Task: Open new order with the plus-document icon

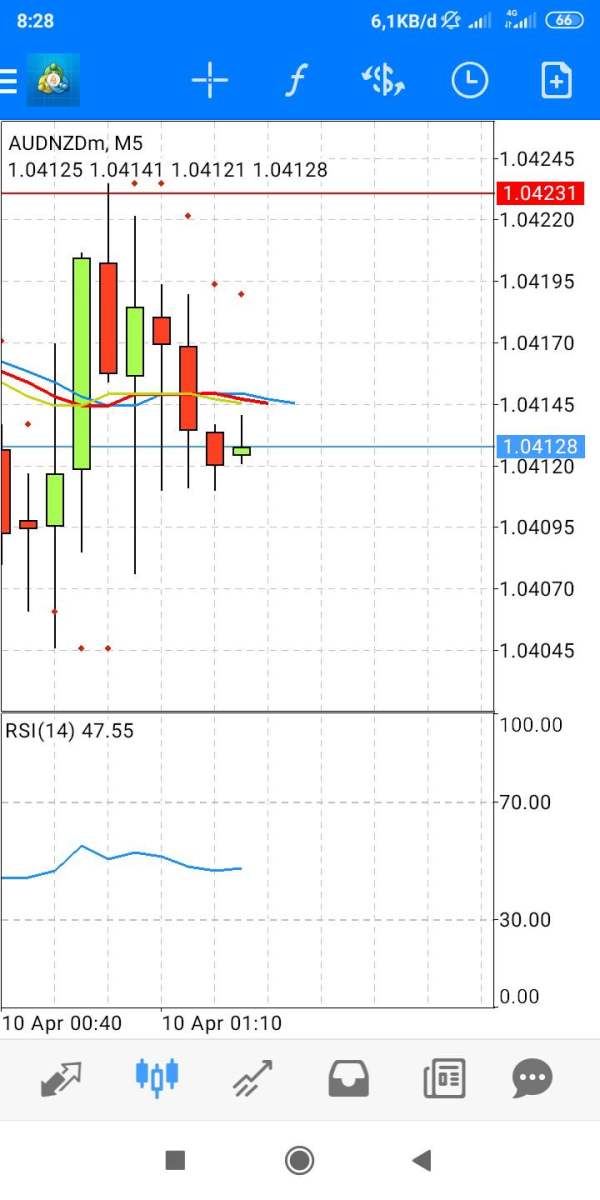Action: tap(556, 81)
